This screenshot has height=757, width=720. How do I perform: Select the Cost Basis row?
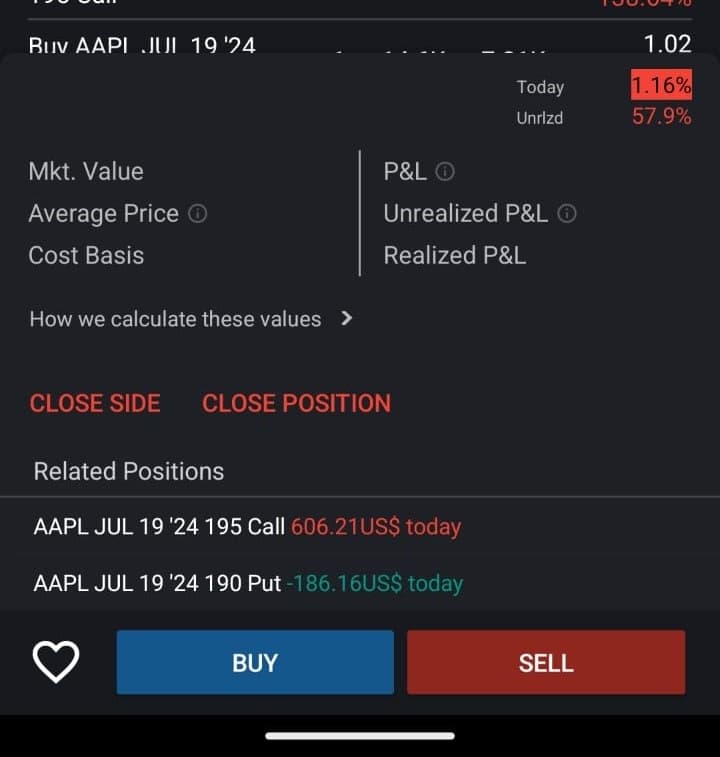coord(86,255)
